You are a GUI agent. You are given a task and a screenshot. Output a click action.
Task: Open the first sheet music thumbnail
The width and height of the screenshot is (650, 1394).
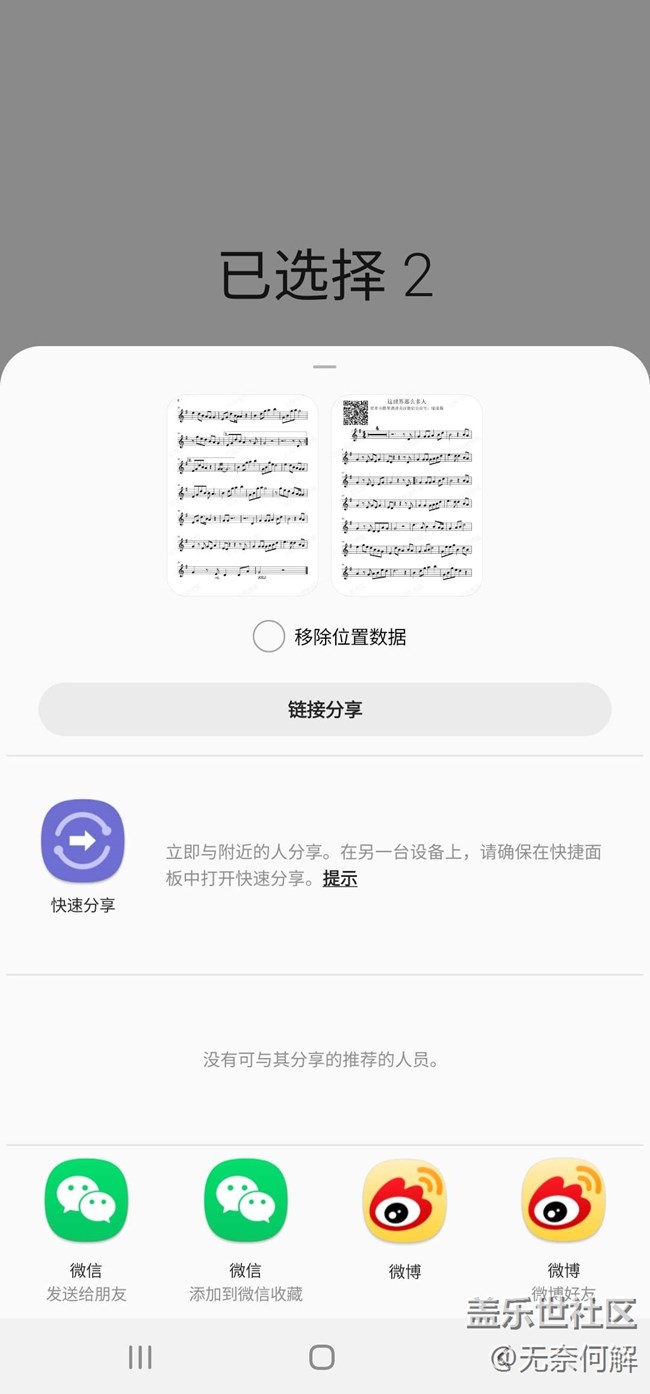pos(243,495)
